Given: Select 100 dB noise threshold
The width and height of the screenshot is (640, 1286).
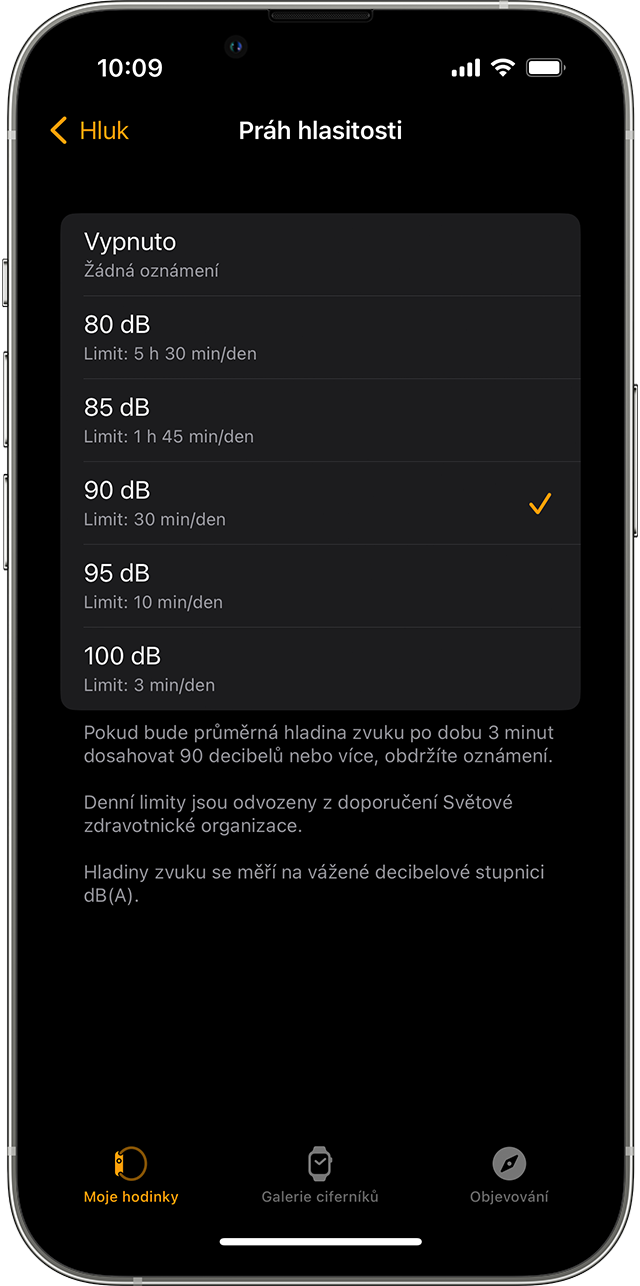Looking at the screenshot, I should tap(320, 669).
